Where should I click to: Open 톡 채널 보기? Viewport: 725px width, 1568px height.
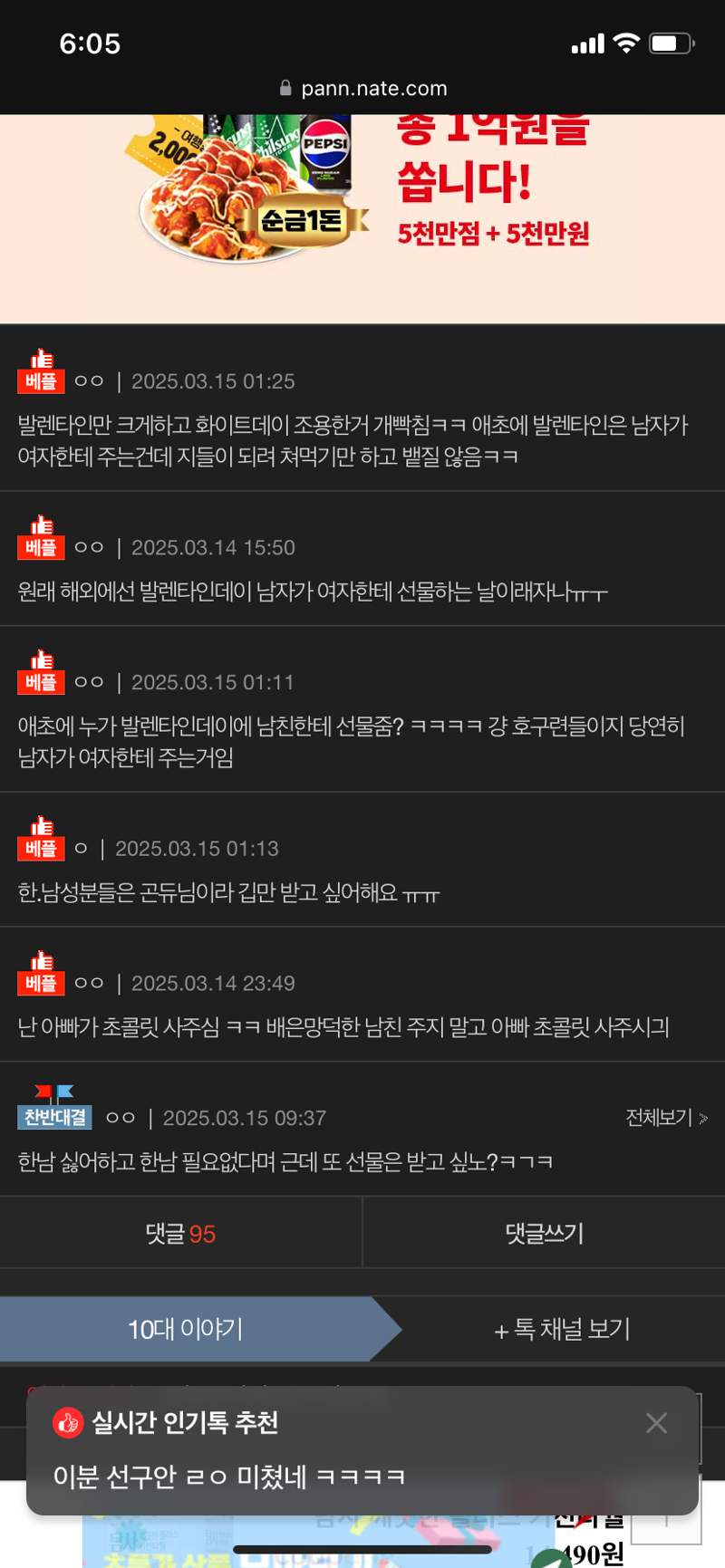pos(562,1329)
